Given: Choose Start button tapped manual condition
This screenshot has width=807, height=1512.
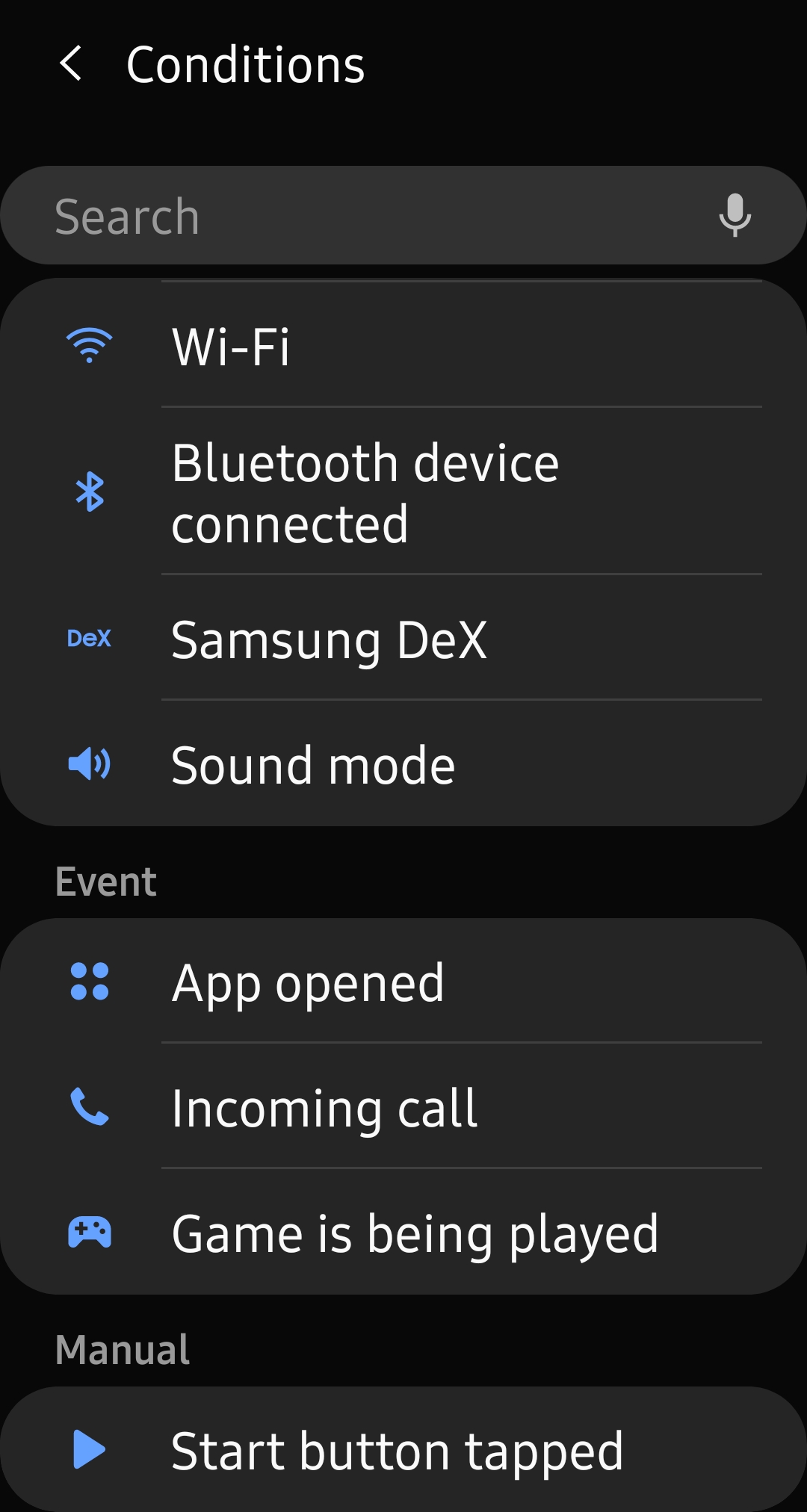Looking at the screenshot, I should (x=403, y=1449).
